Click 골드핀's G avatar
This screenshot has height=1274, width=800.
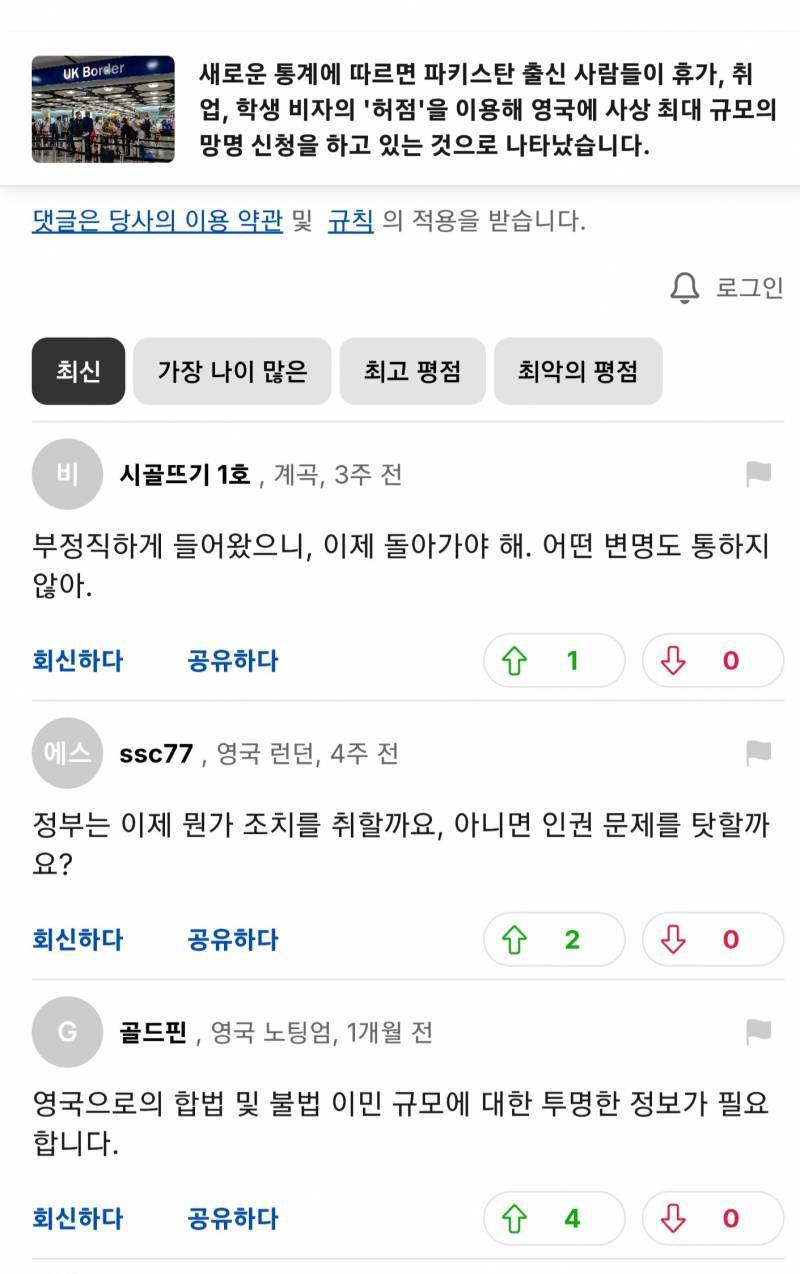[67, 1033]
